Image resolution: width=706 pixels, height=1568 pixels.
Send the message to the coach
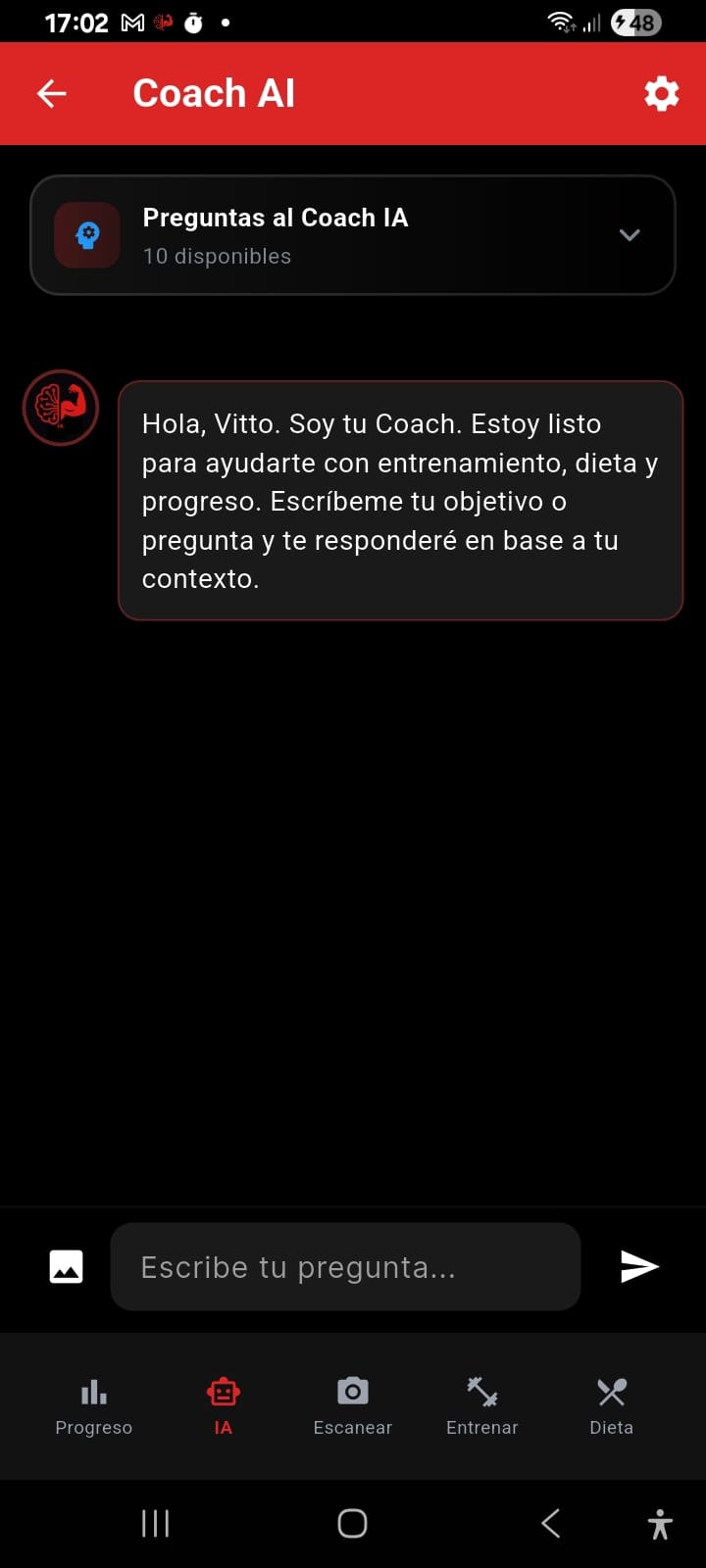click(639, 1266)
